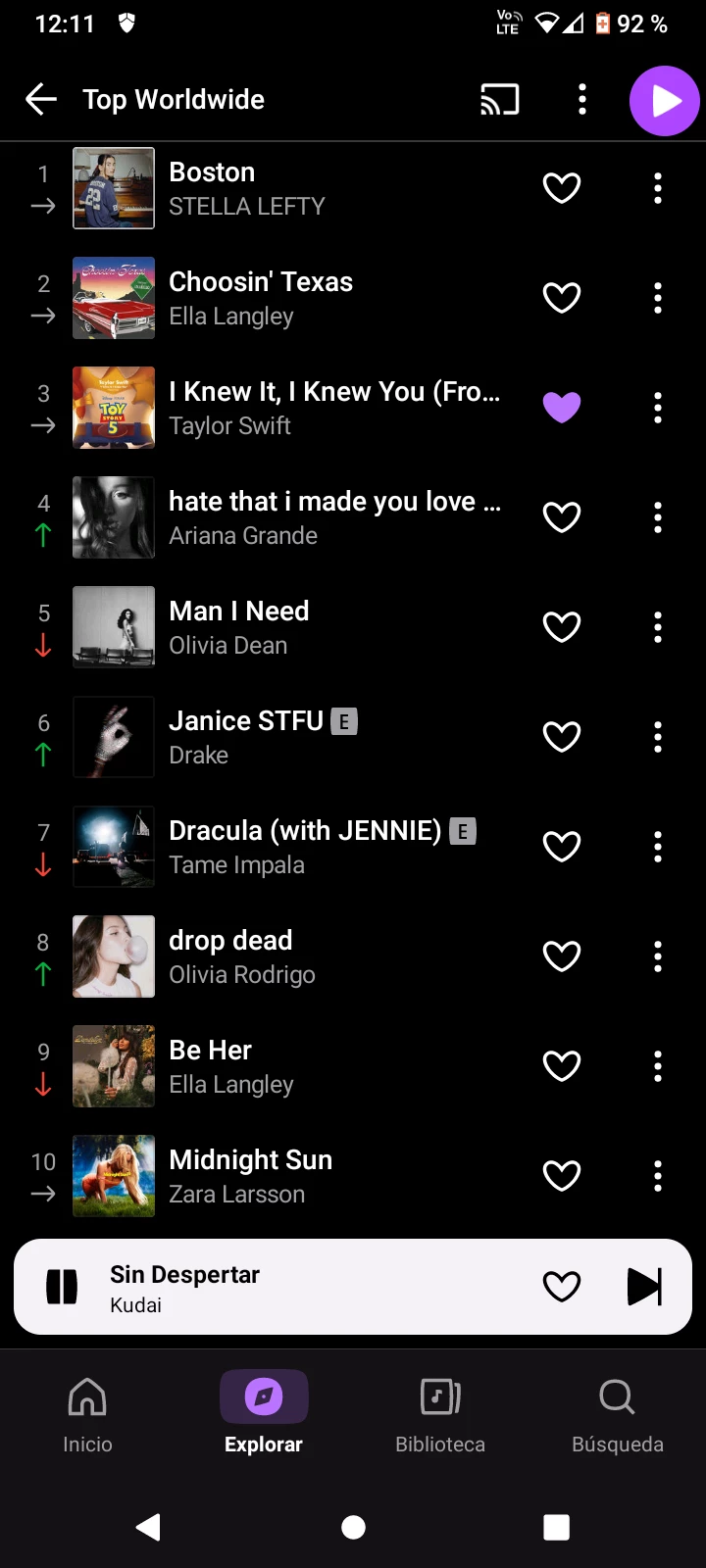
Task: Go back from Top Worldwide
Action: pos(41,99)
